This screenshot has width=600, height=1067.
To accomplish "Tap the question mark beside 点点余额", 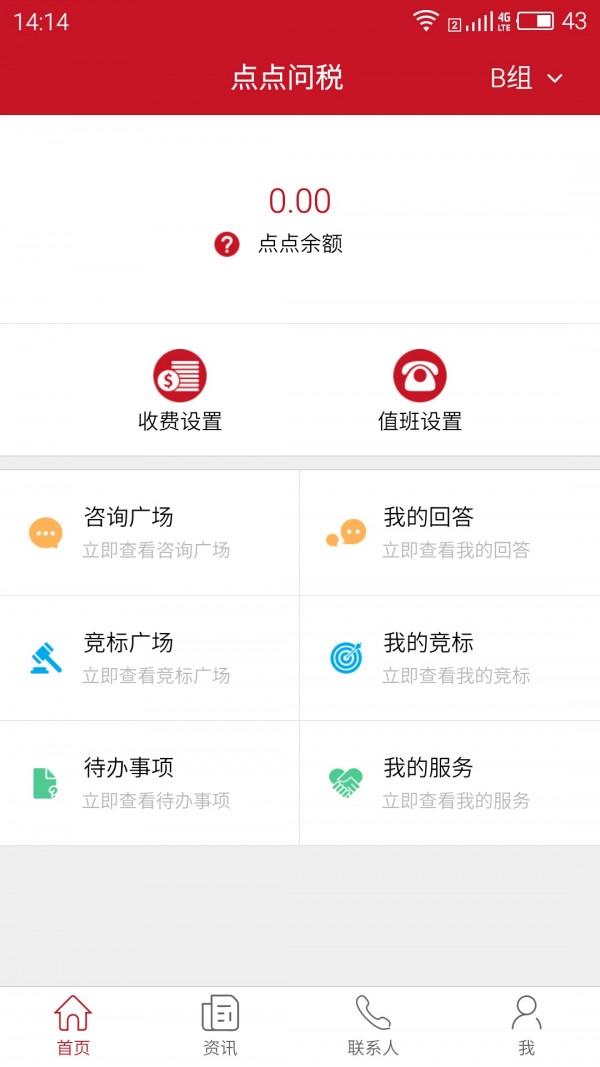I will click(x=227, y=244).
